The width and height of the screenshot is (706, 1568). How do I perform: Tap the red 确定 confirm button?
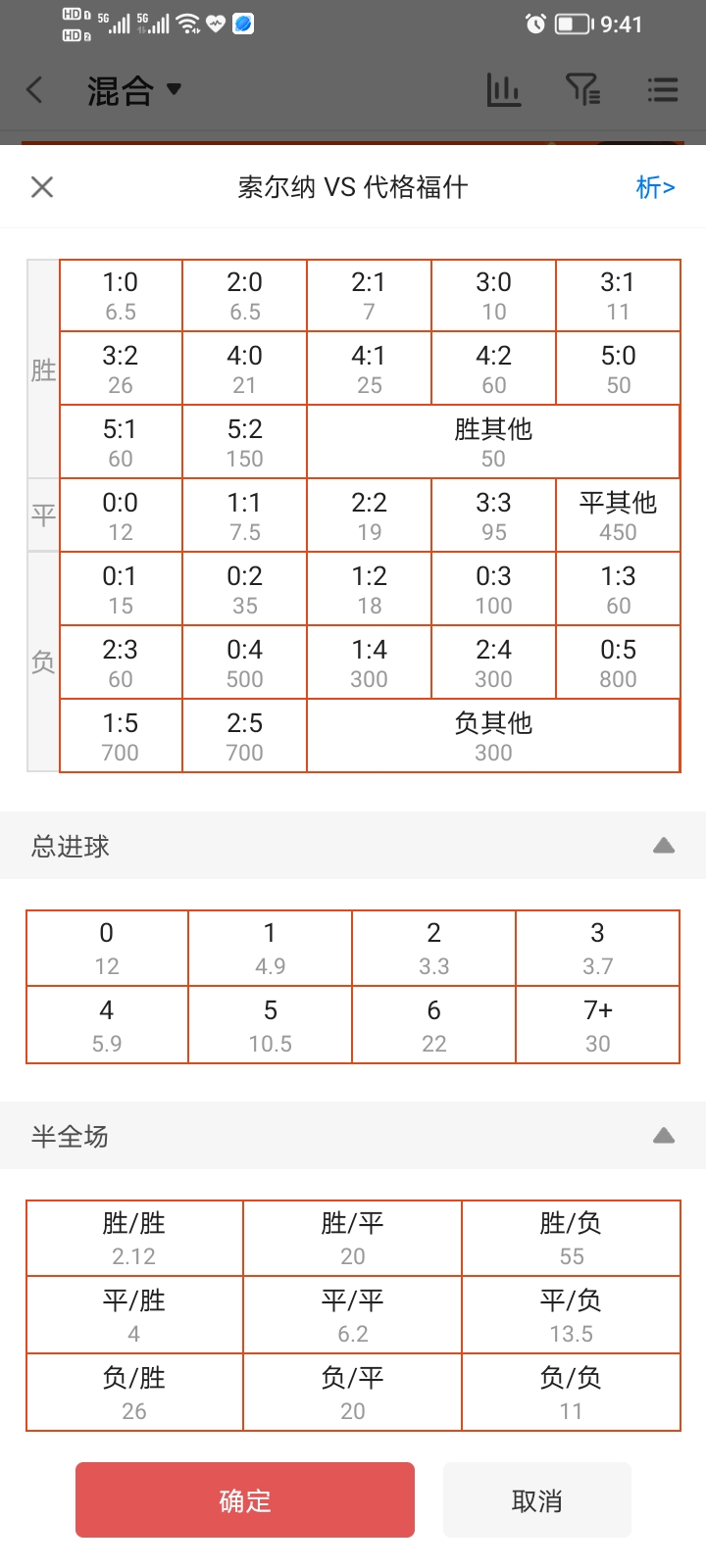(x=245, y=1499)
